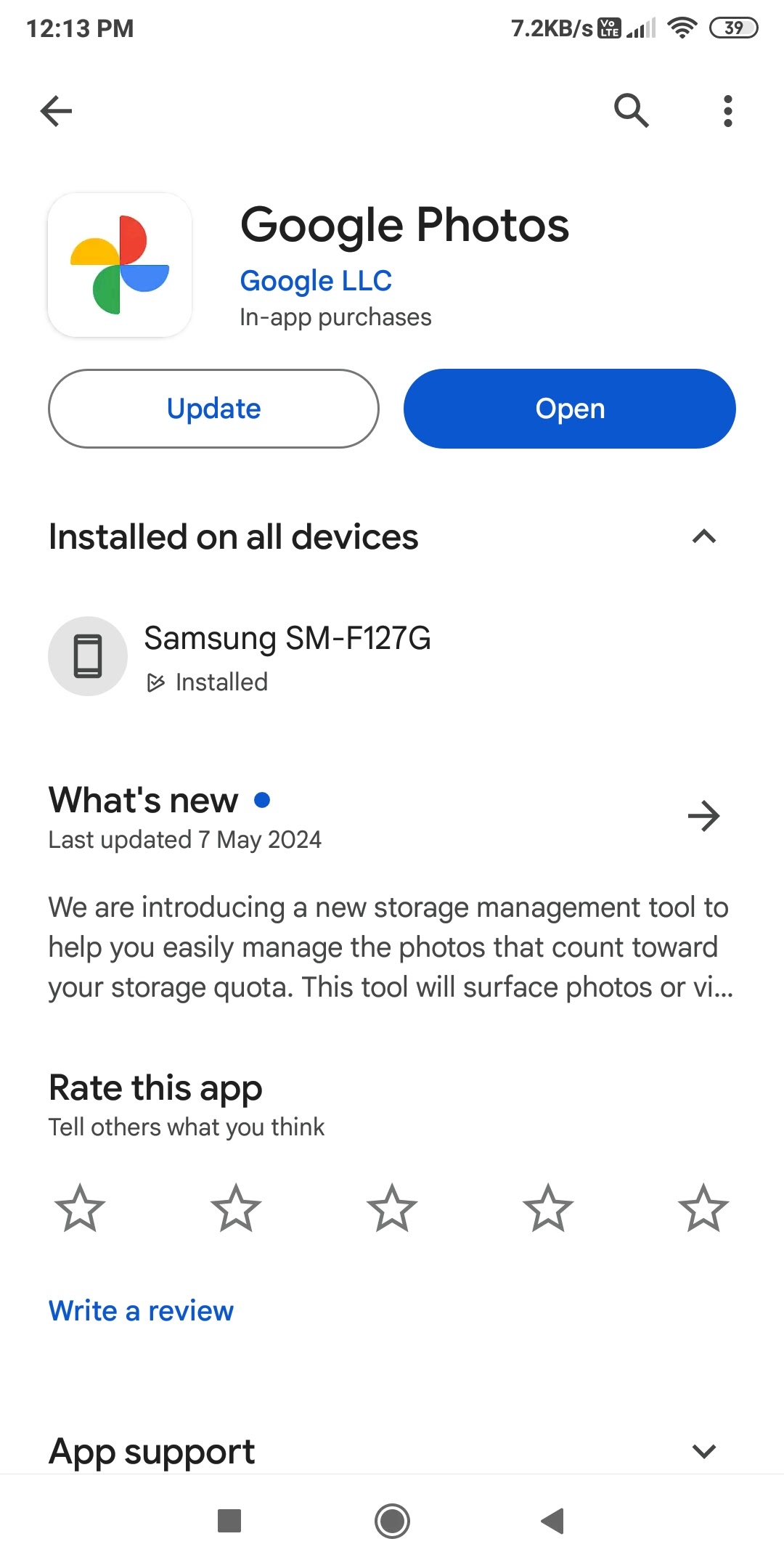Collapse Installed on all devices section
784x1568 pixels.
[704, 537]
